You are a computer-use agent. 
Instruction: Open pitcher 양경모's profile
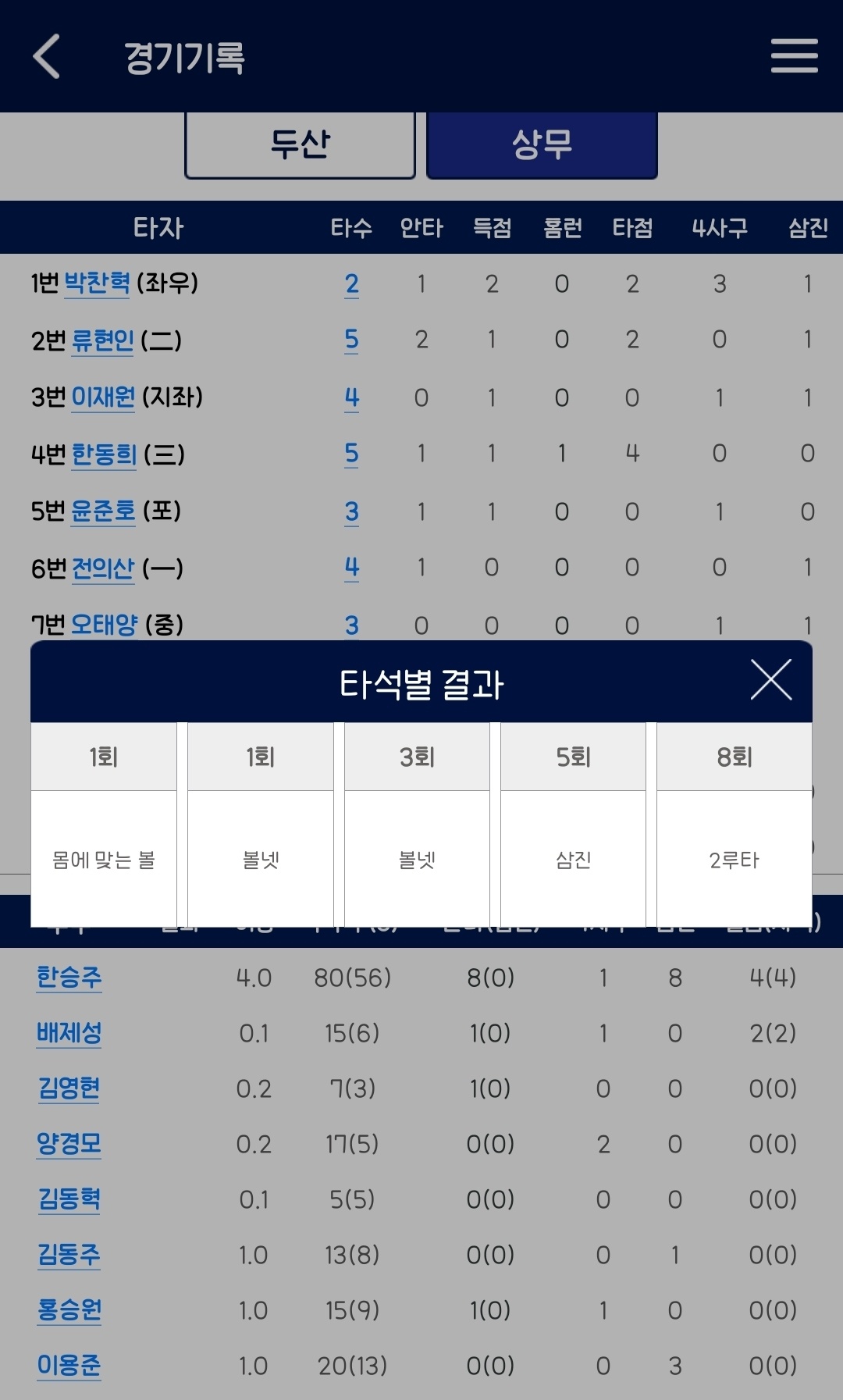[x=69, y=1144]
